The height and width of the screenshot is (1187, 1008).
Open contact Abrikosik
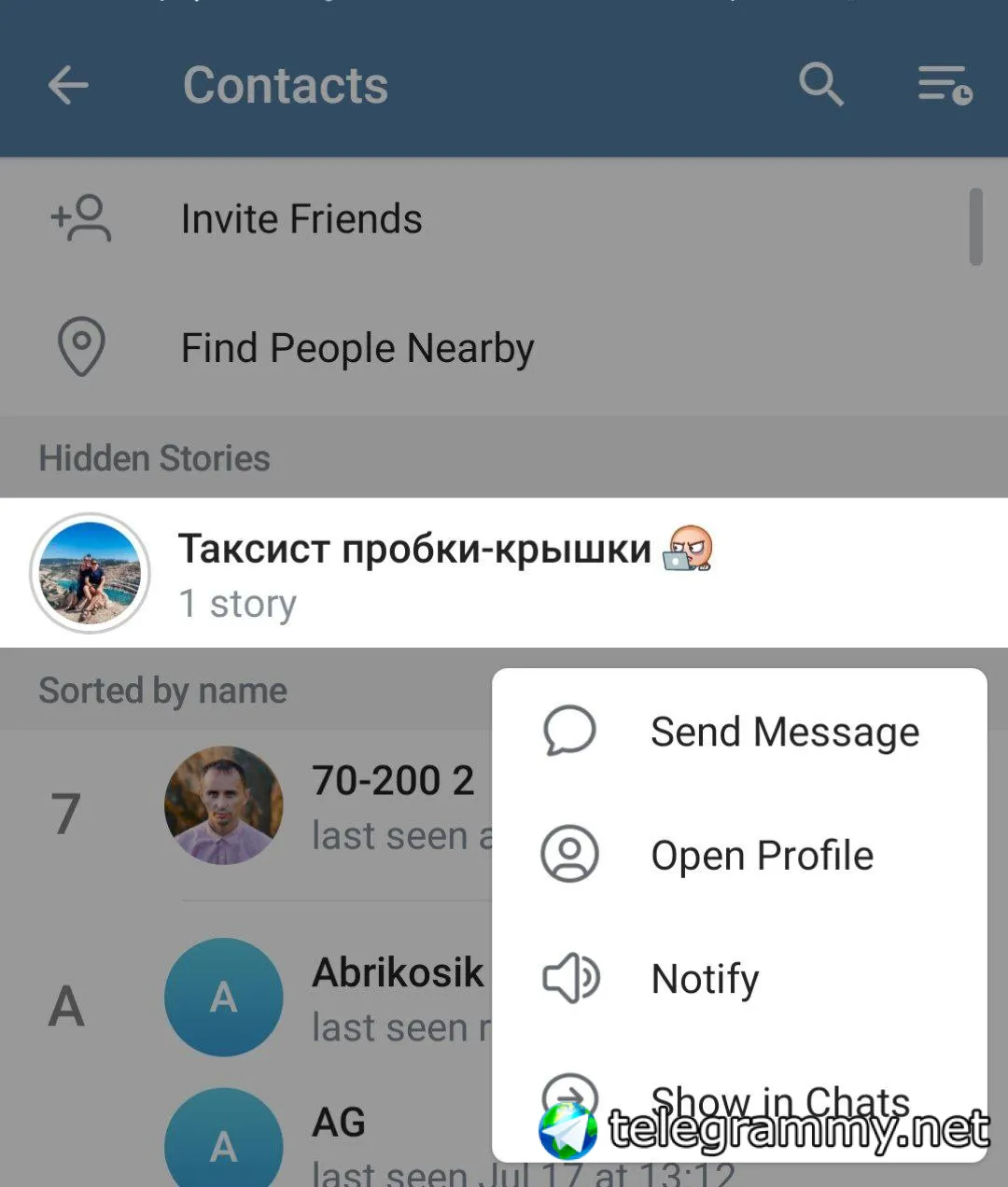(327, 998)
